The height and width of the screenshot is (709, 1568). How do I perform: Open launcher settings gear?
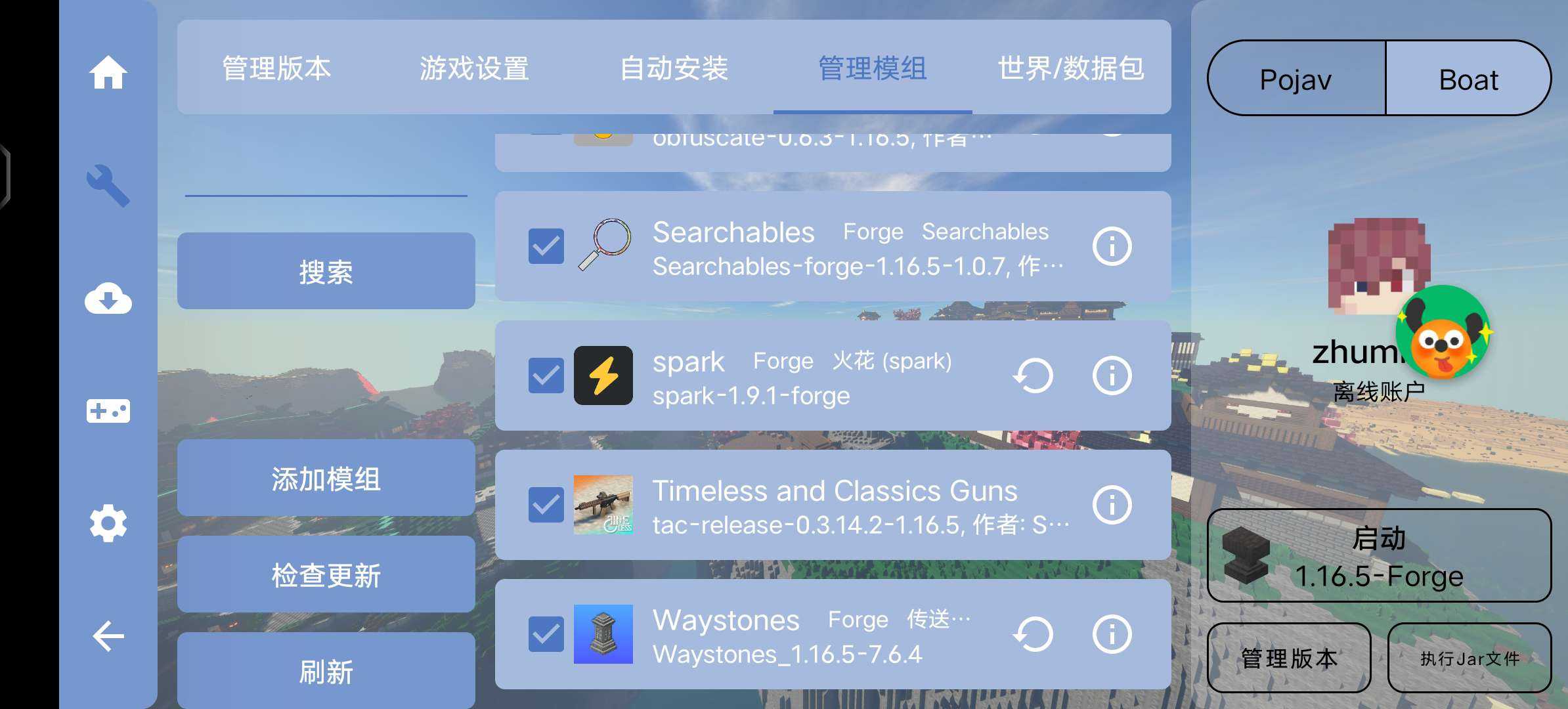click(x=108, y=524)
